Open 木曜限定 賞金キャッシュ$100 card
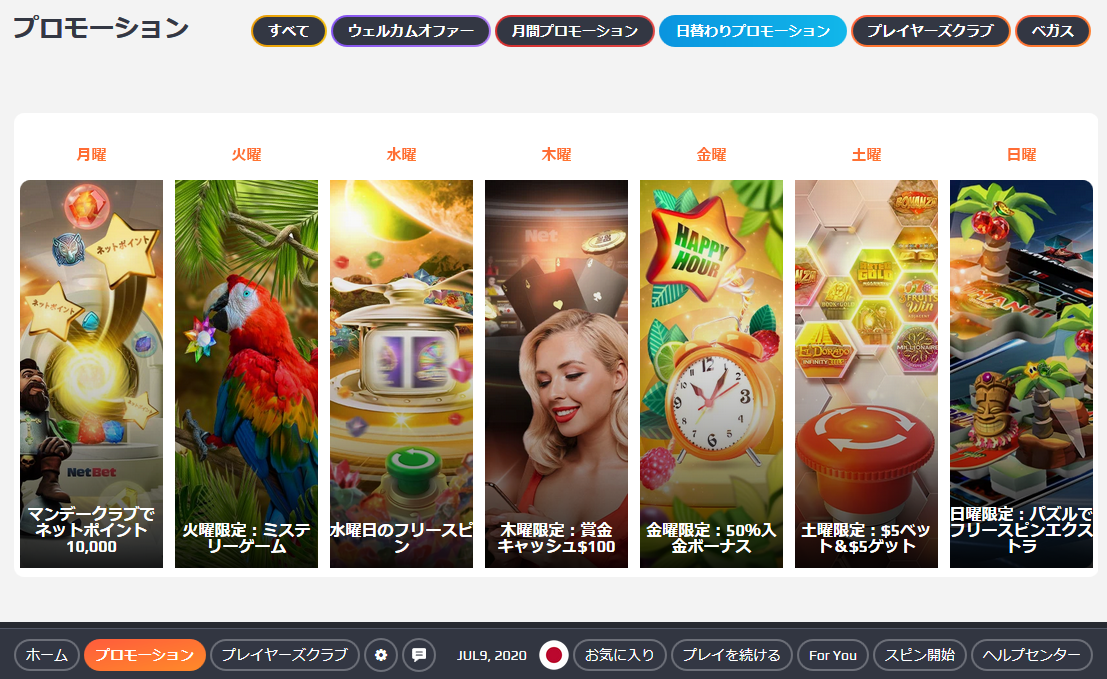1107x679 pixels. click(x=556, y=373)
